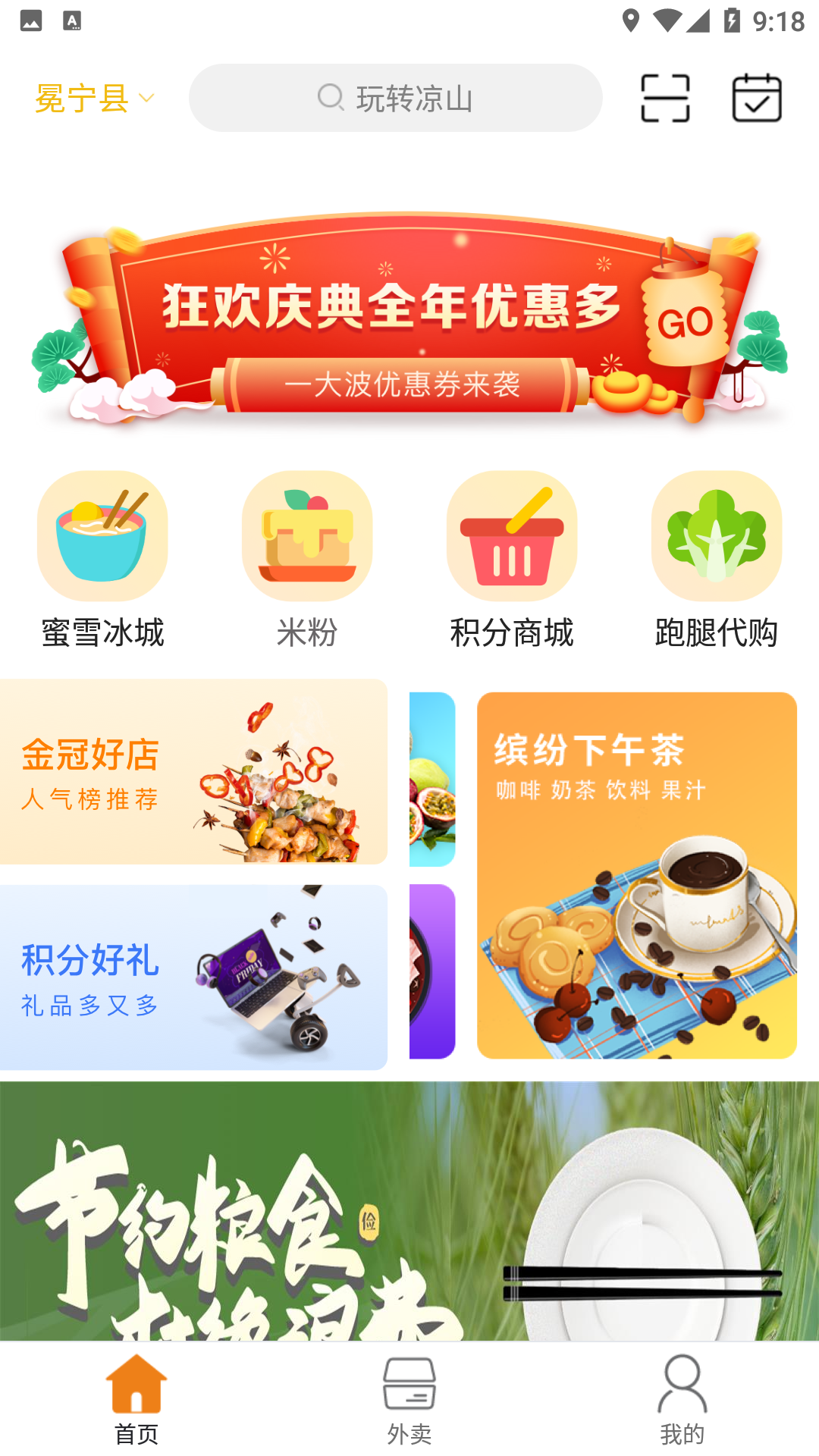819x1456 pixels.
Task: Open the QR code scanner icon
Action: (x=664, y=99)
